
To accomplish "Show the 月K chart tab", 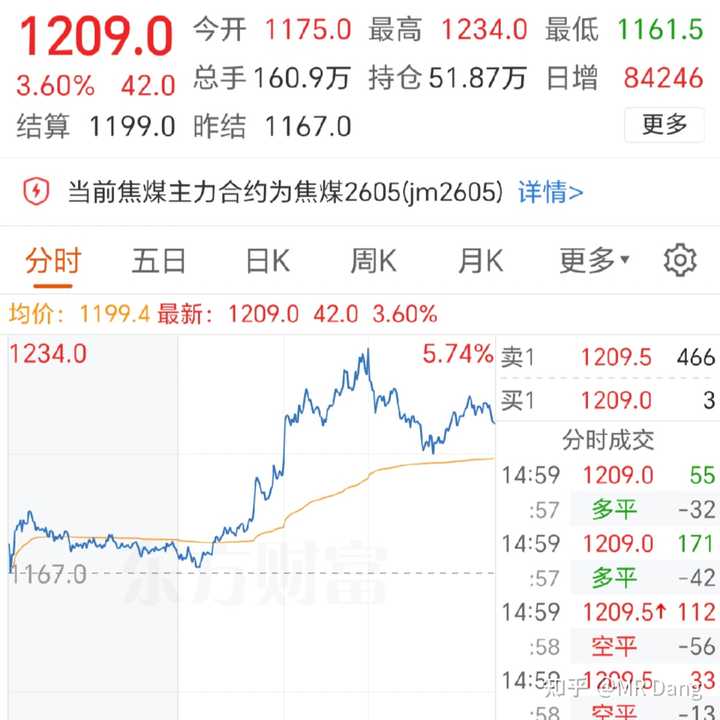I will pyautogui.click(x=480, y=261).
